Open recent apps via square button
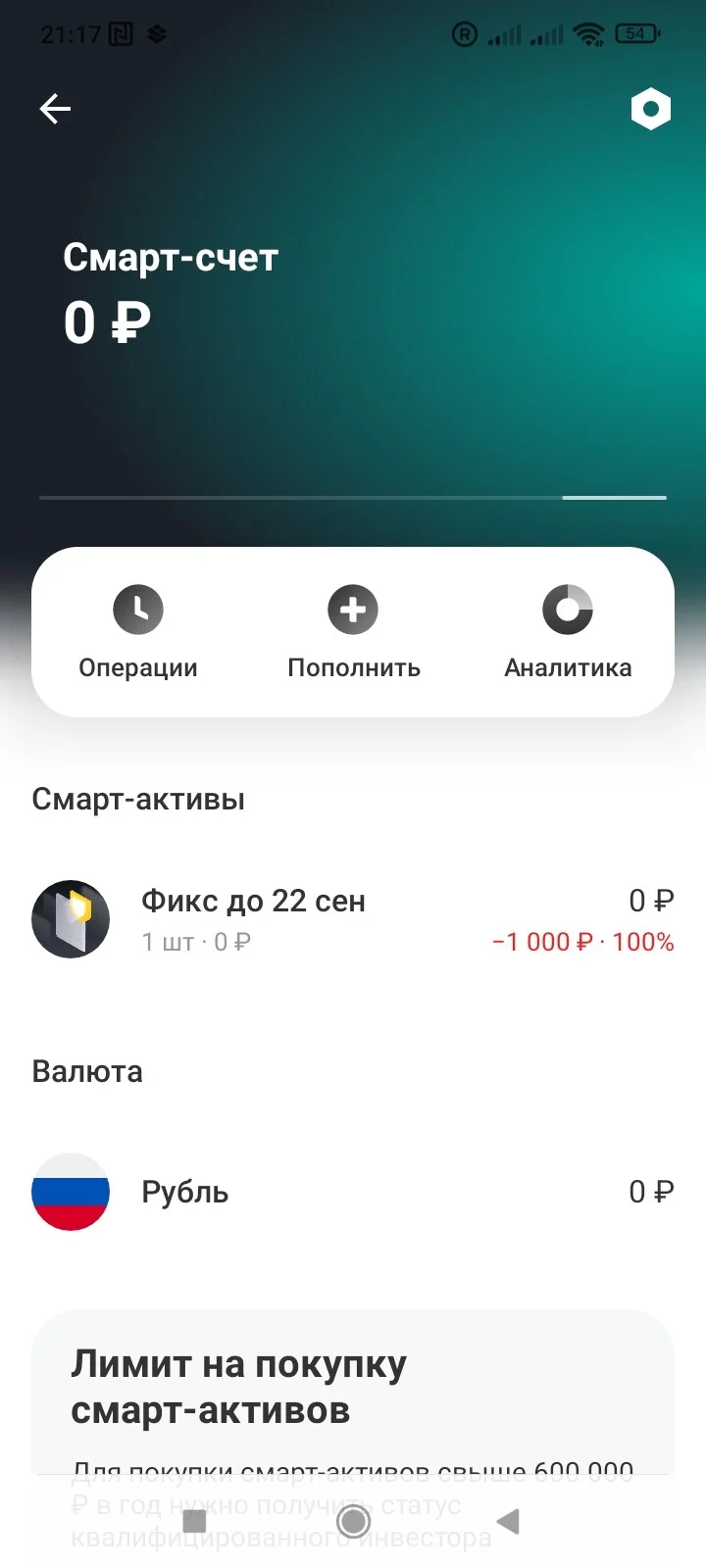The image size is (706, 1568). (x=195, y=1521)
